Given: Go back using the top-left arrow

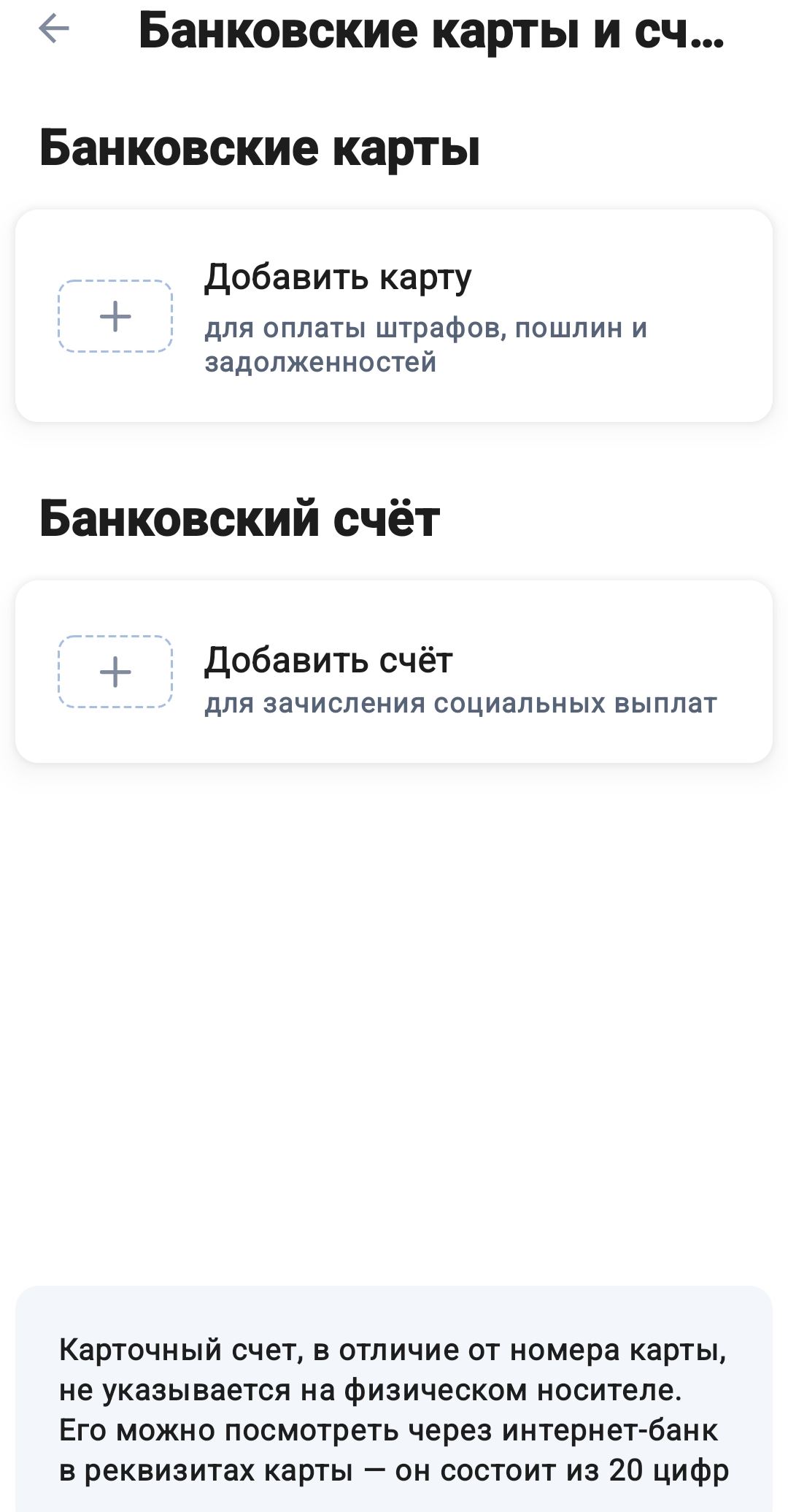Looking at the screenshot, I should [x=54, y=29].
